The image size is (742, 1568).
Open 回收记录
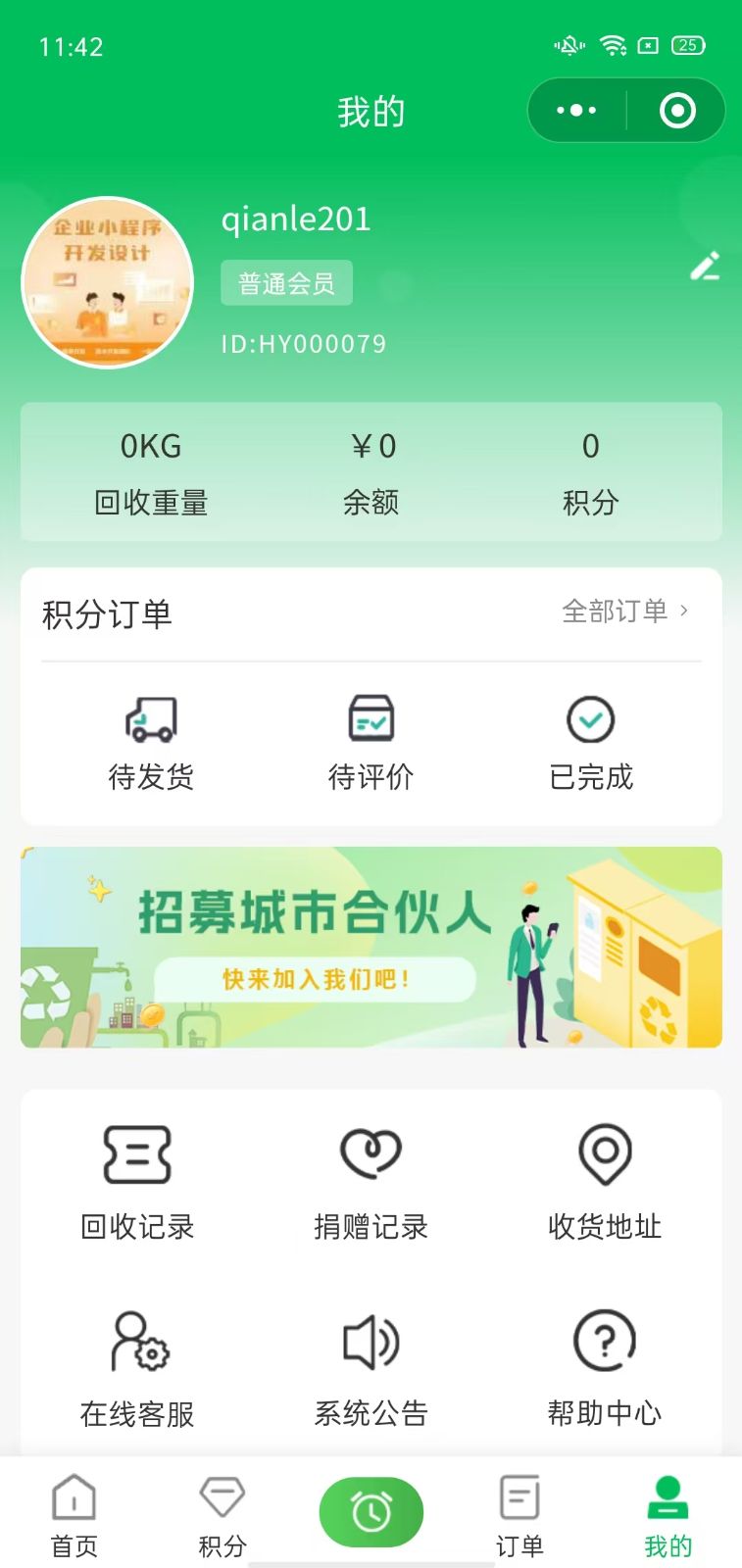[137, 1183]
